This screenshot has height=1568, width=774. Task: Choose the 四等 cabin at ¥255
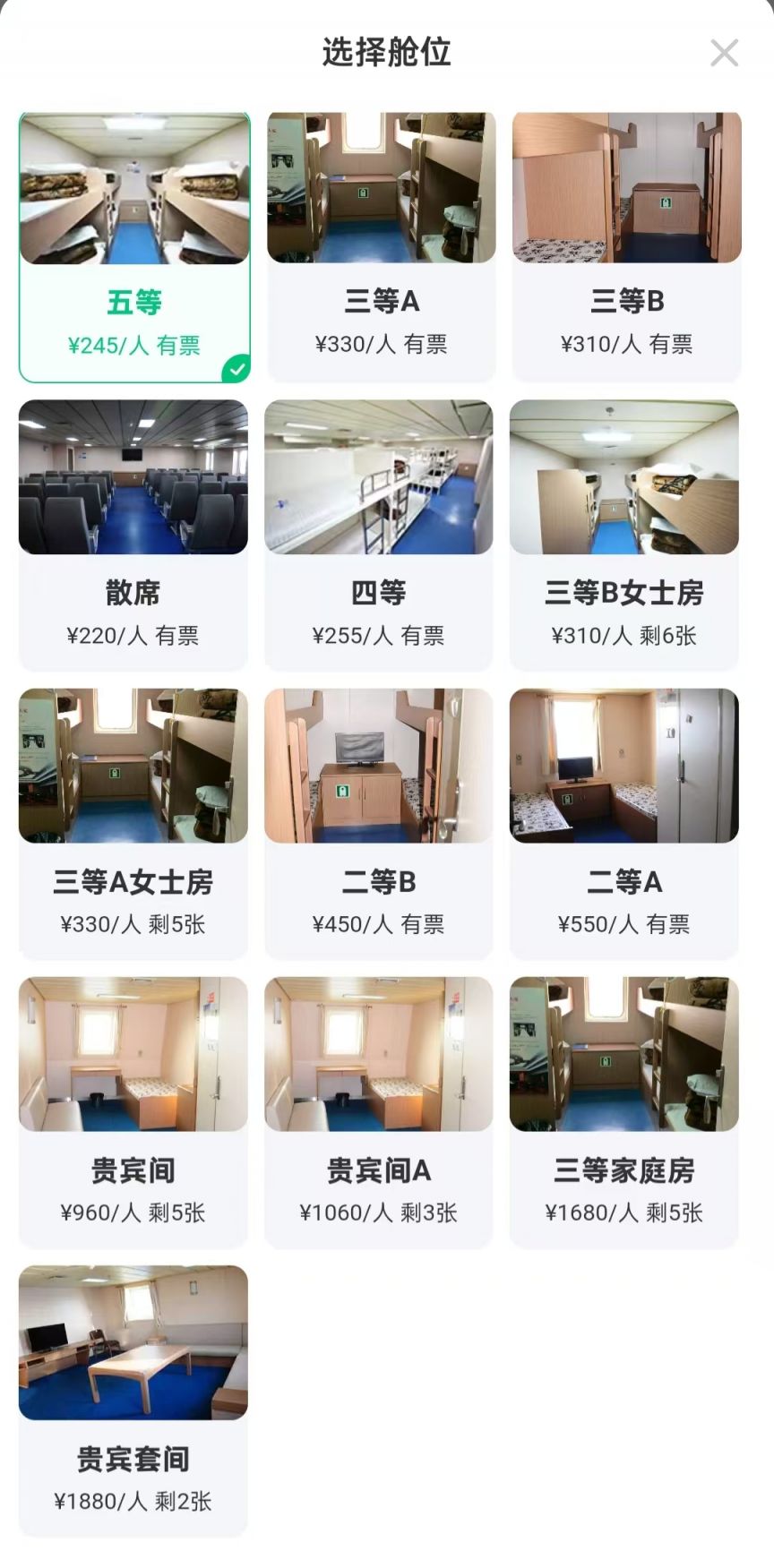click(x=378, y=536)
